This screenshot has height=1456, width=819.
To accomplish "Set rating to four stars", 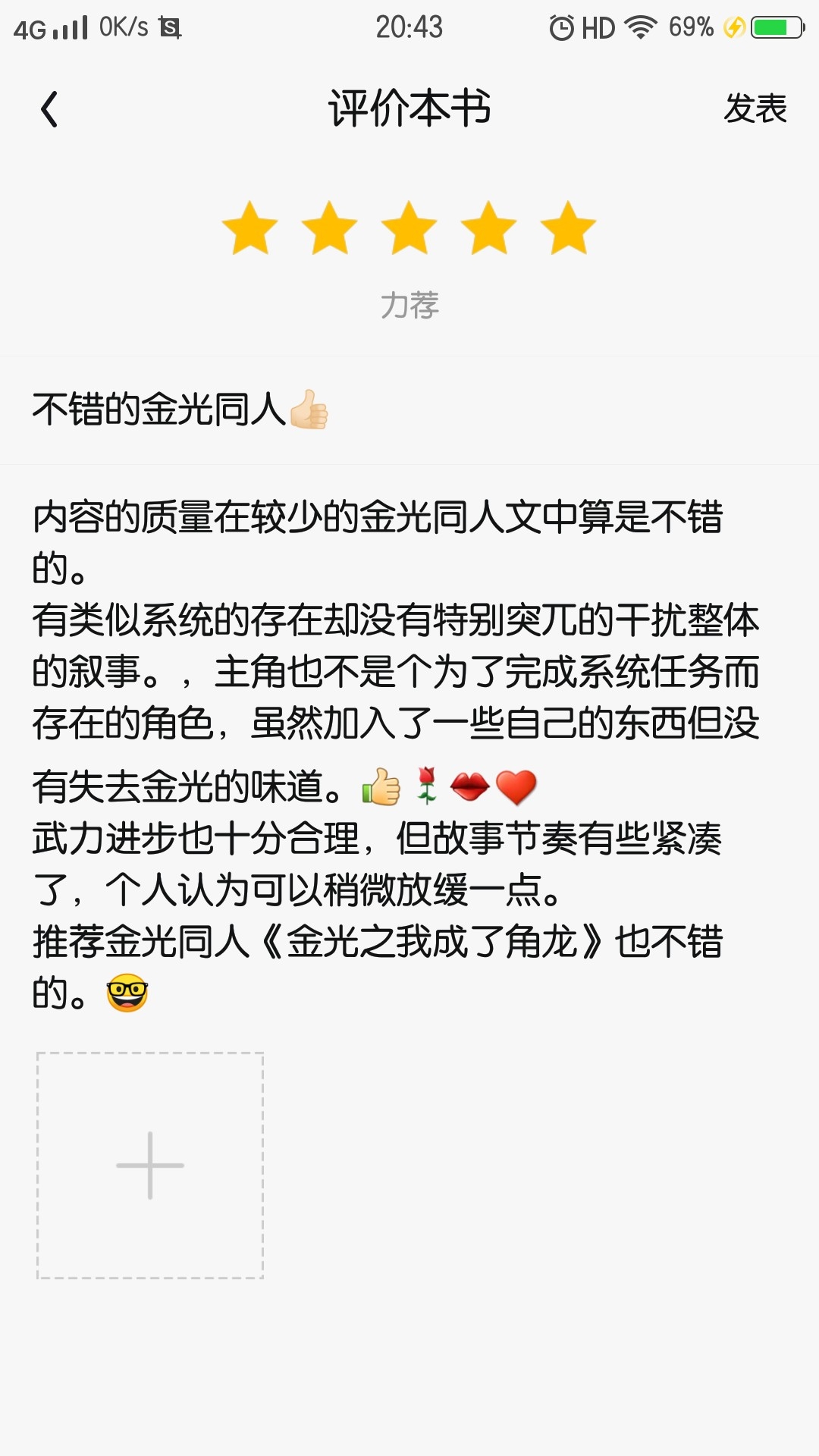I will 489,227.
